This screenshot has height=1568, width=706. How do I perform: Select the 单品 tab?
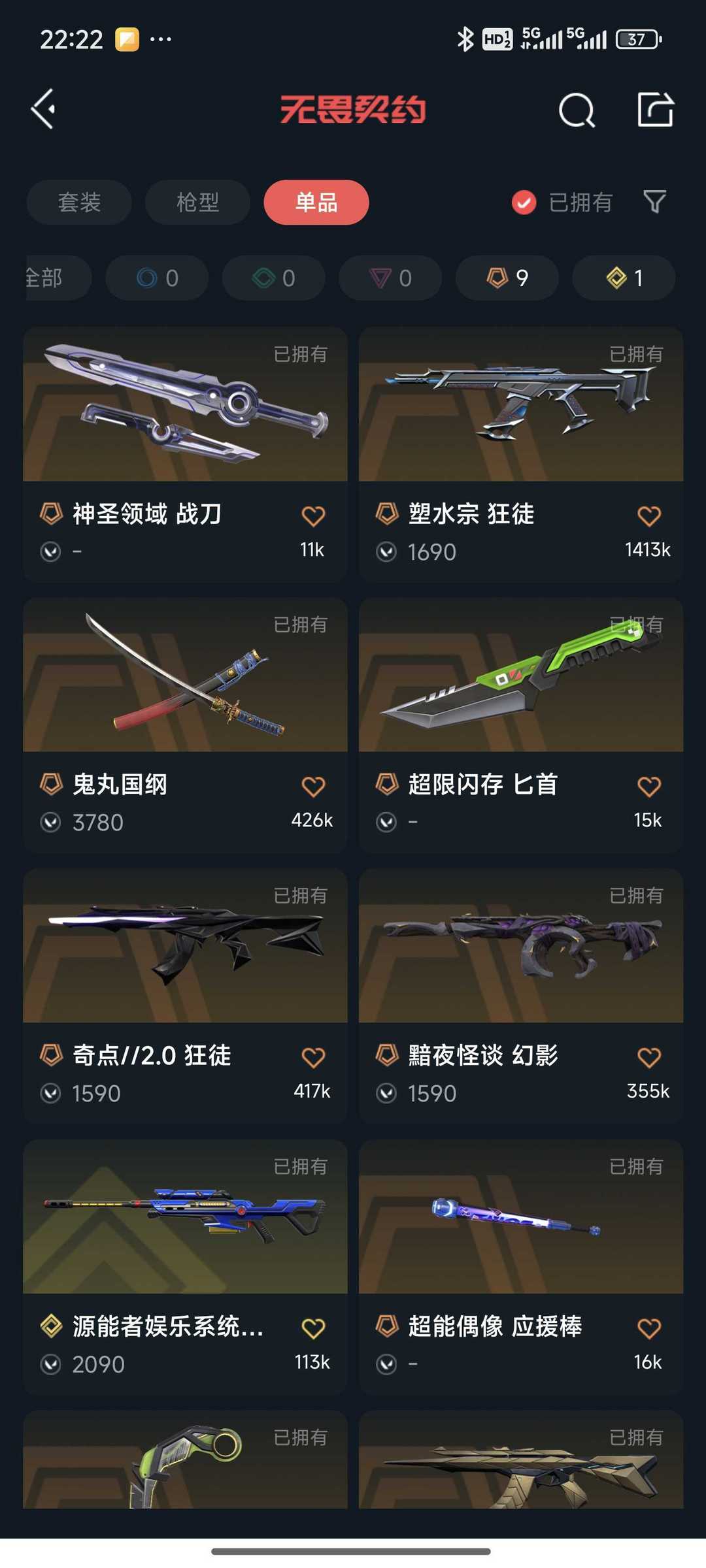pos(316,202)
